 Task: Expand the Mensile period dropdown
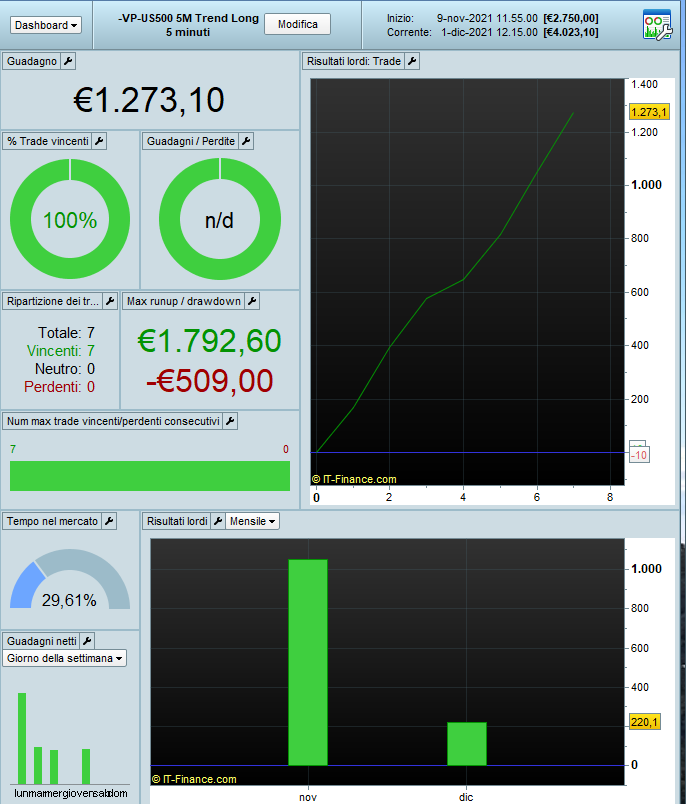(252, 521)
